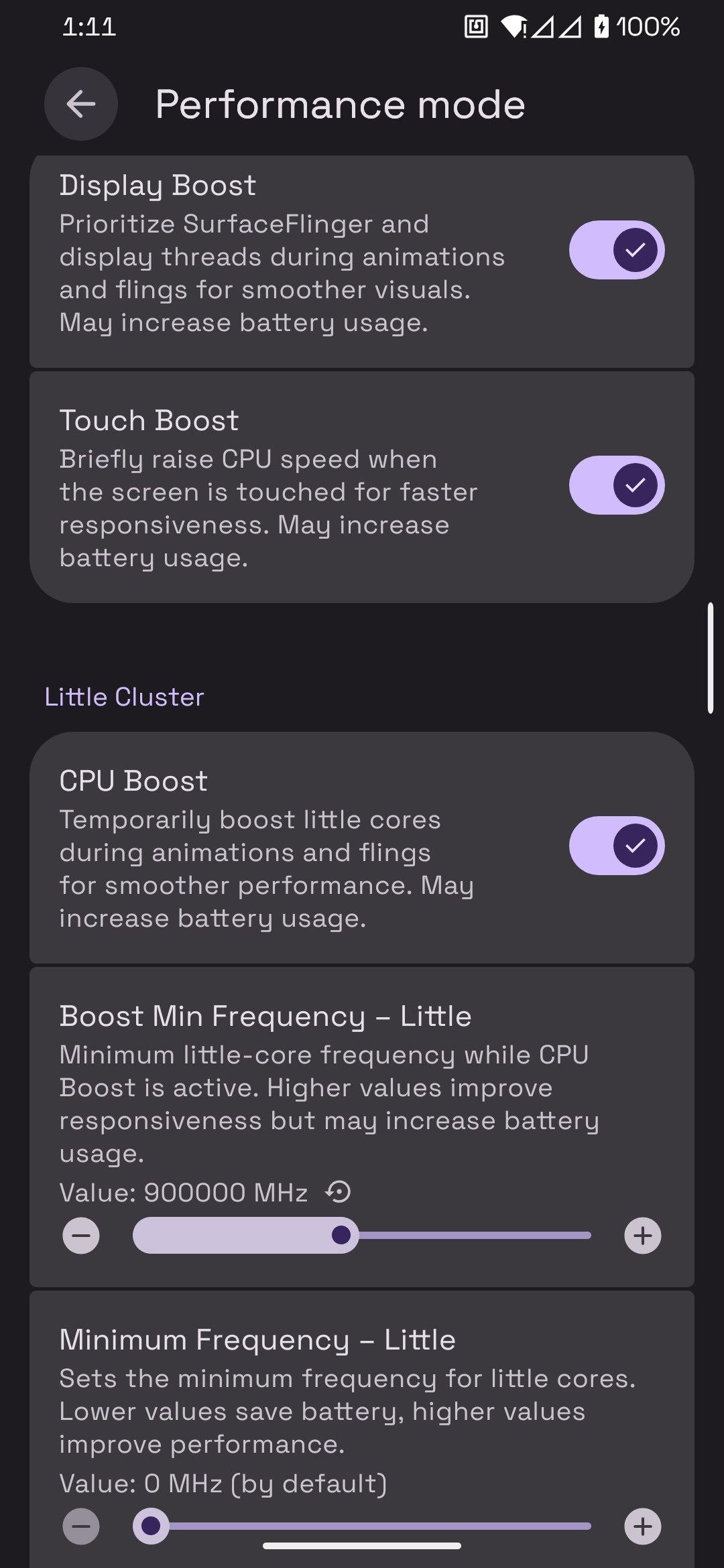
Task: Go back from Performance mode
Action: click(x=81, y=104)
